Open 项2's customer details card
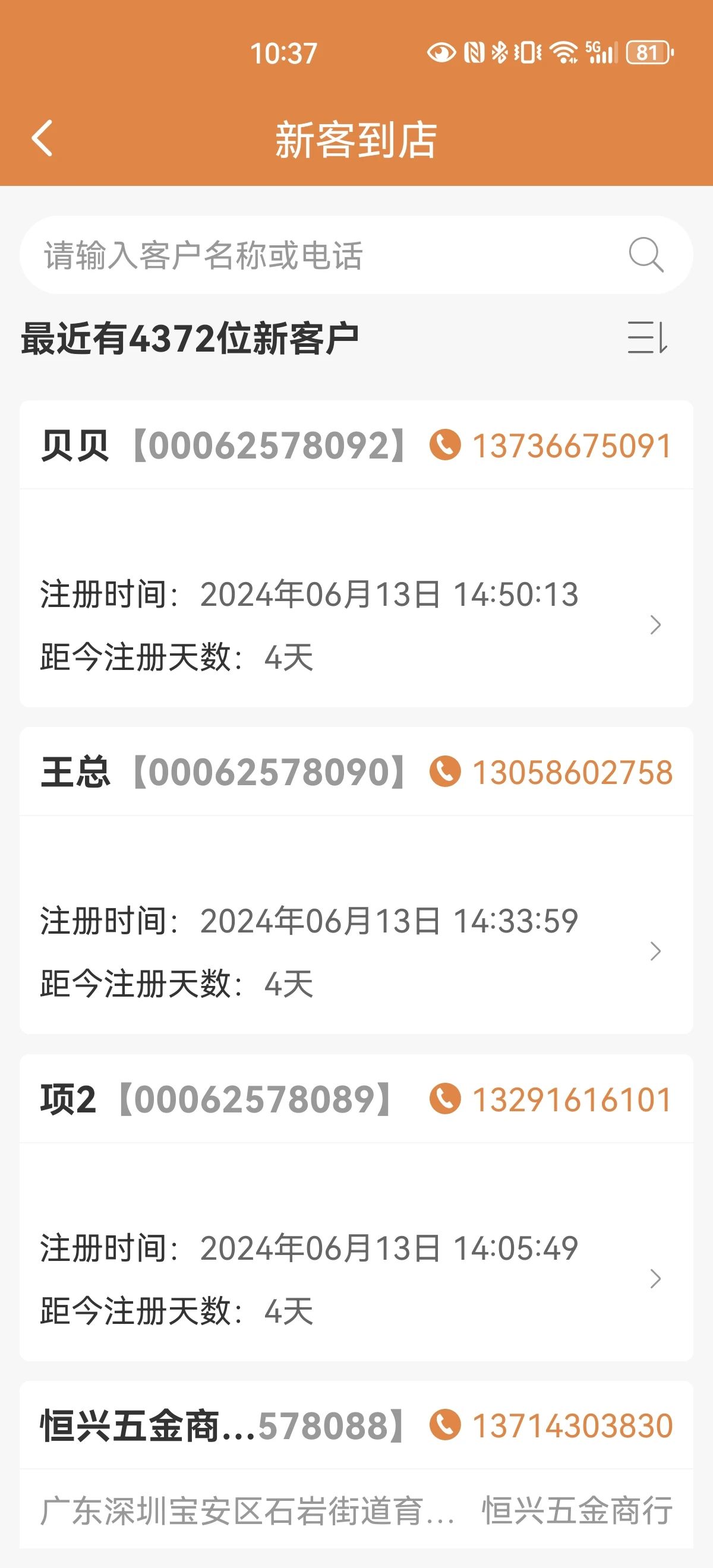 point(356,1278)
